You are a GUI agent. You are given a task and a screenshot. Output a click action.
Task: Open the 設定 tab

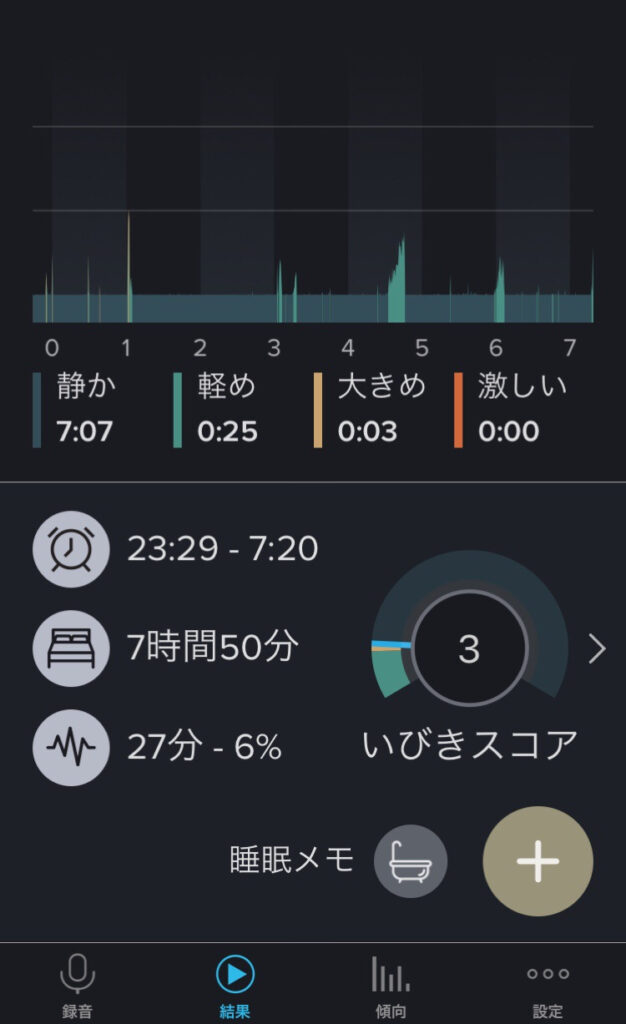(x=548, y=985)
